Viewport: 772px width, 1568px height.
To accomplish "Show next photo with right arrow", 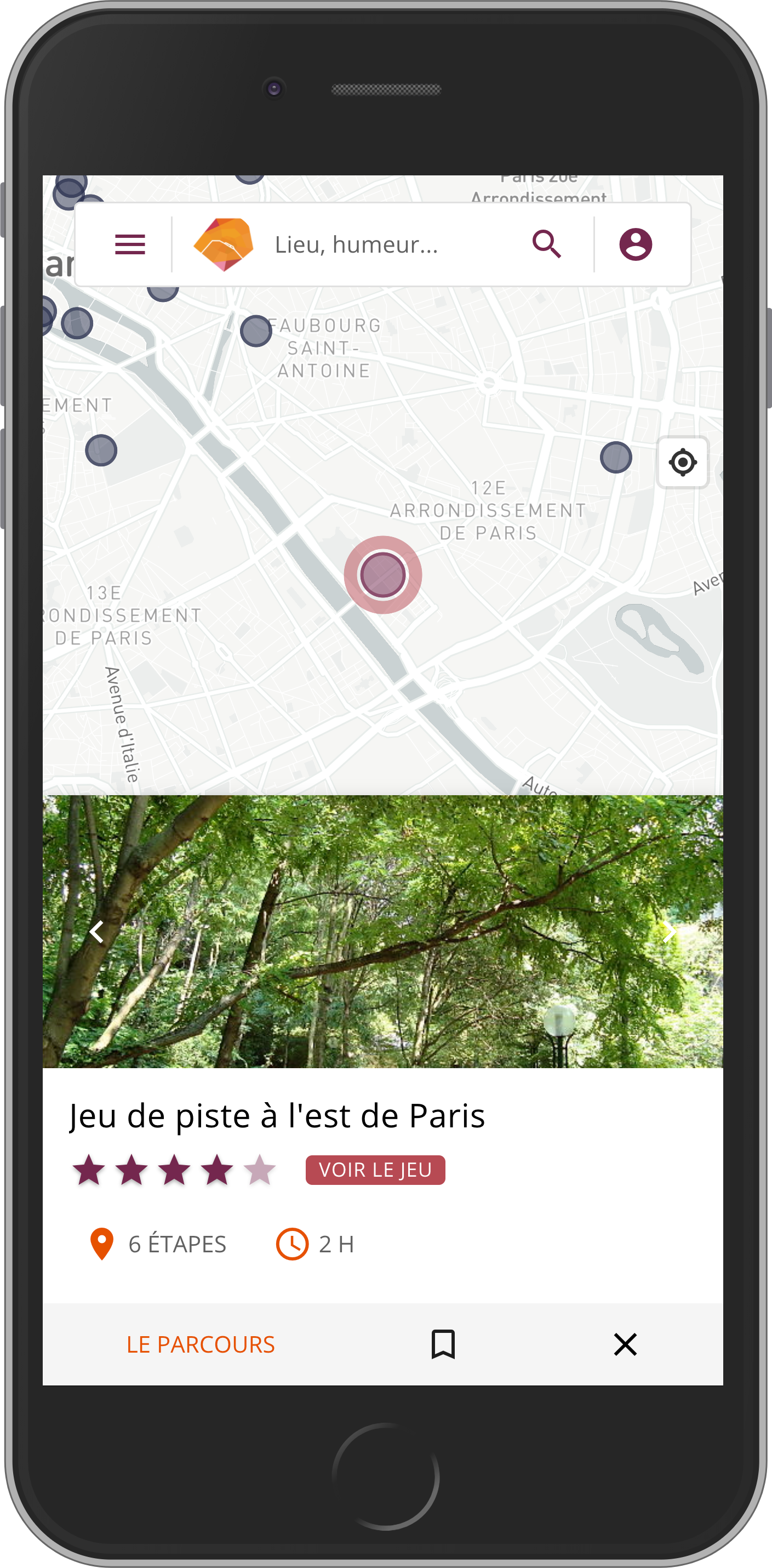I will click(x=669, y=931).
